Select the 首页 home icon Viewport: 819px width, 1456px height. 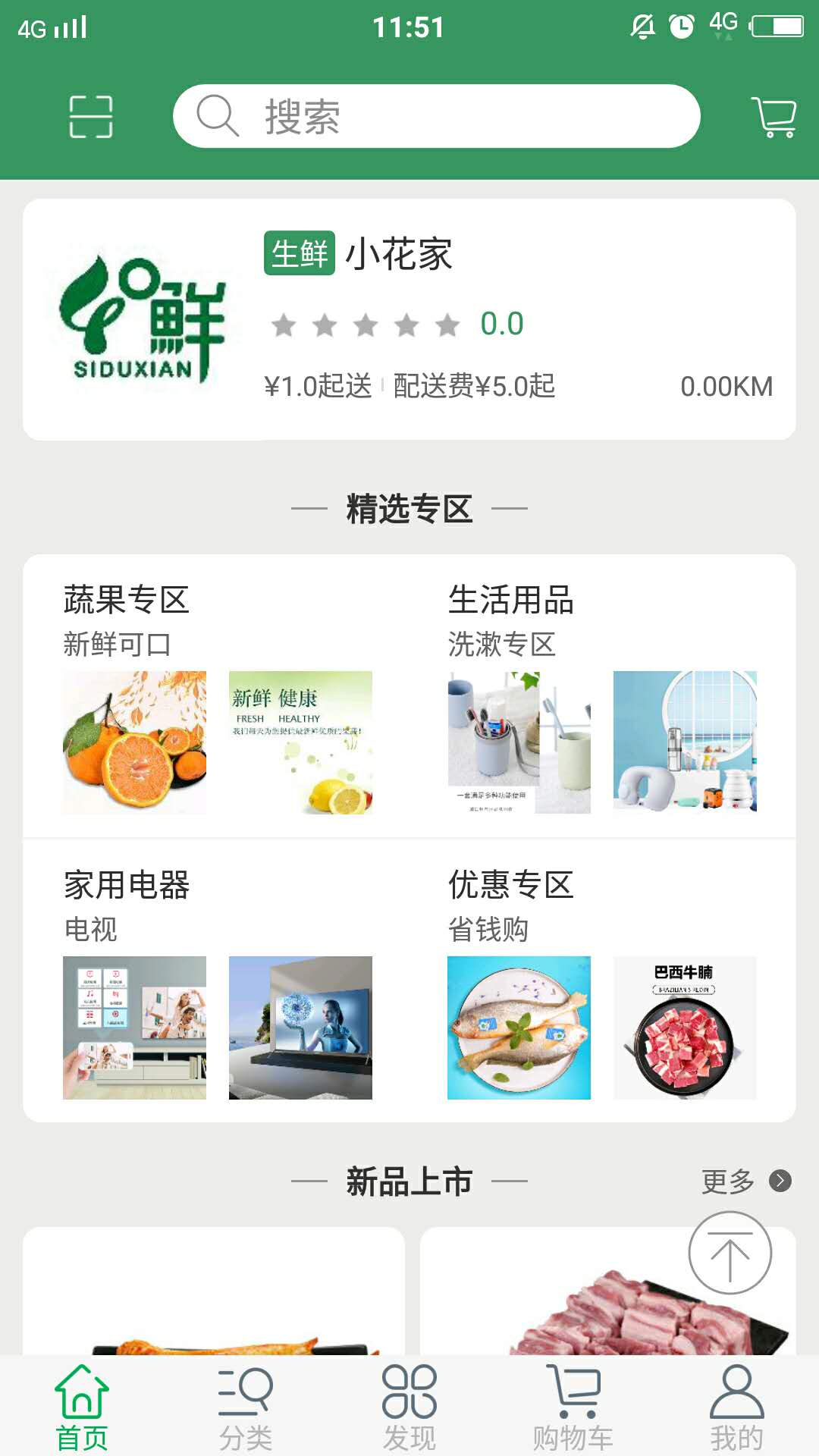[81, 1401]
